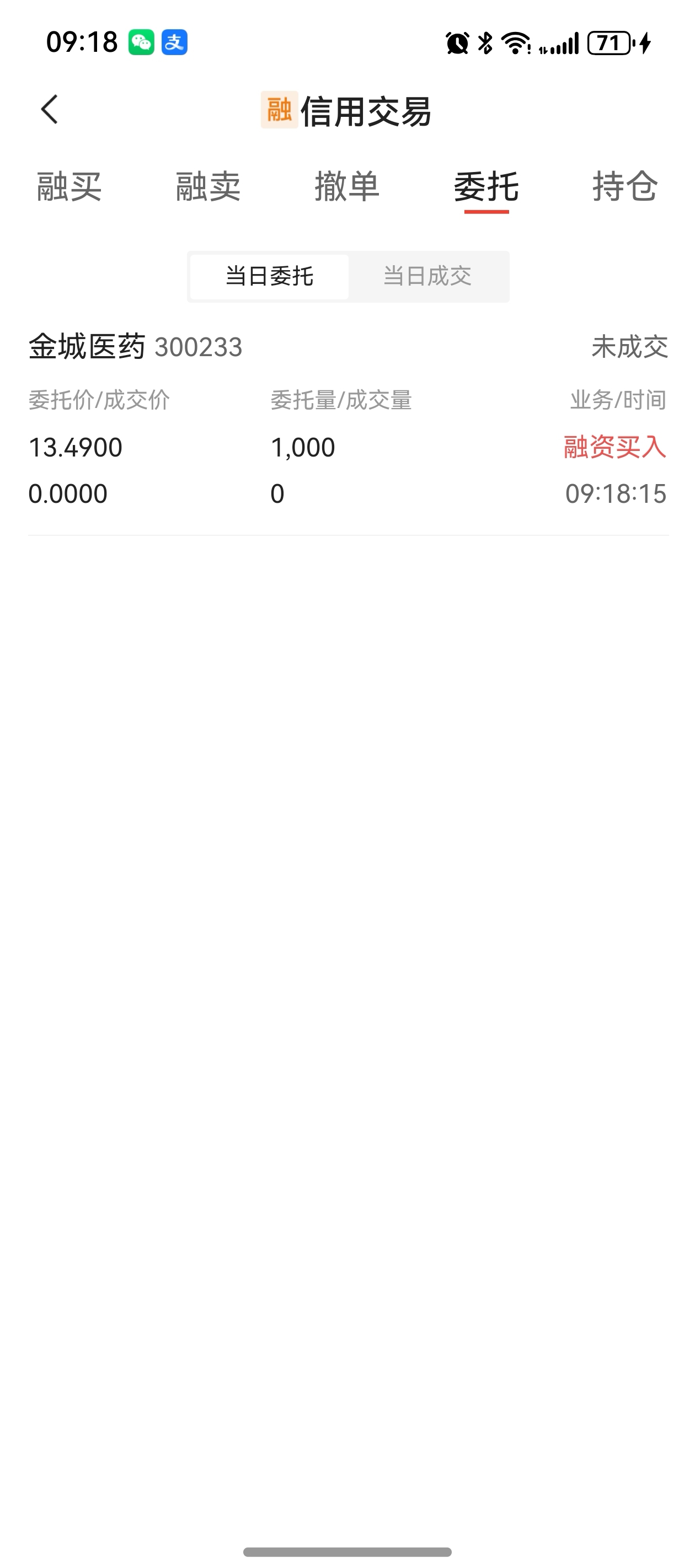Select the 当日委托 segment
Viewport: 695px width, 1568px height.
[269, 276]
